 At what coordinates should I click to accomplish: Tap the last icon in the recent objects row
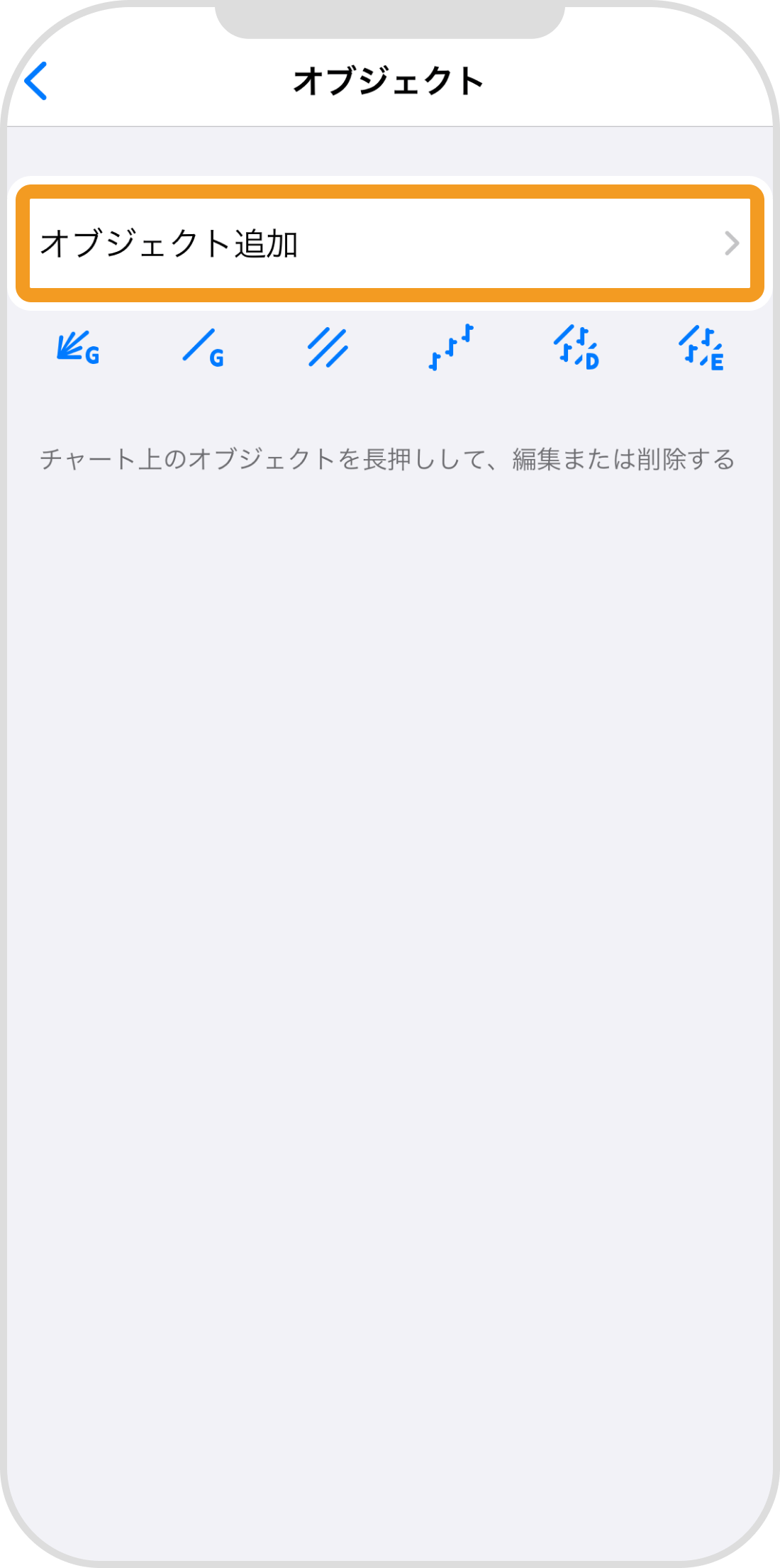click(702, 349)
